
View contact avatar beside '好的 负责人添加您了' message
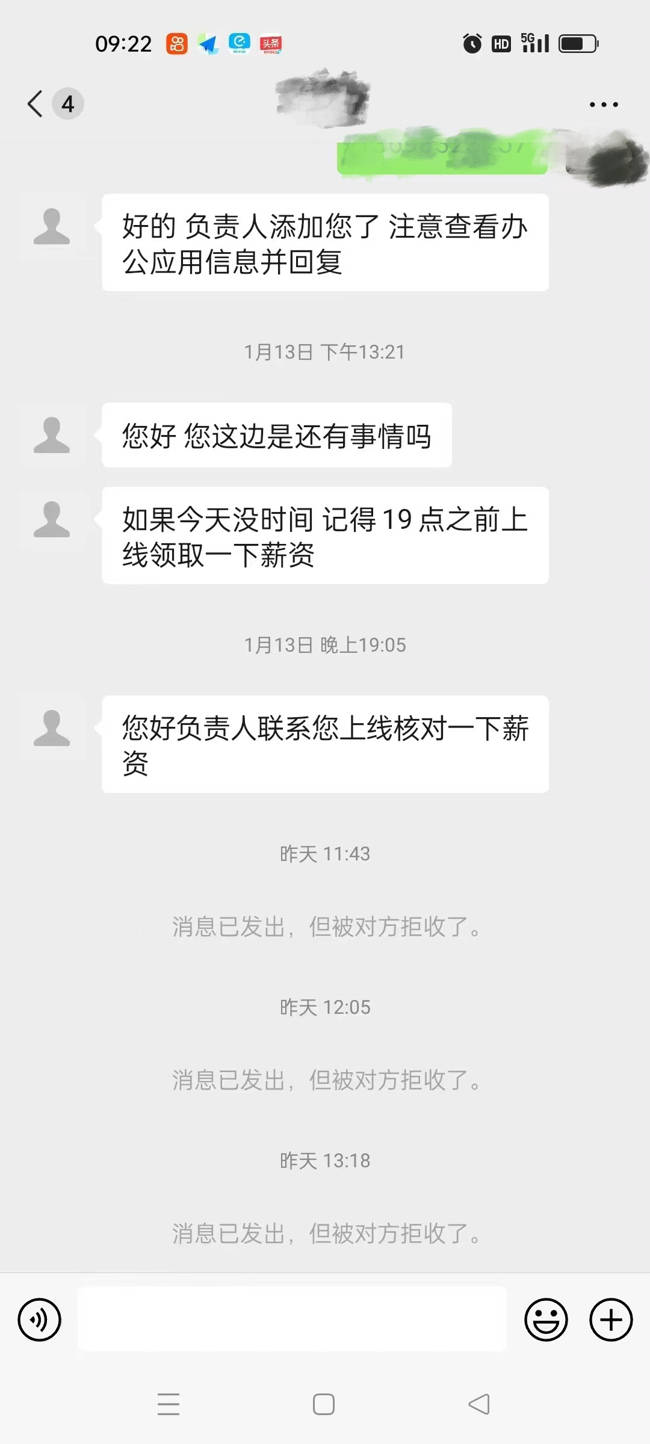52,227
